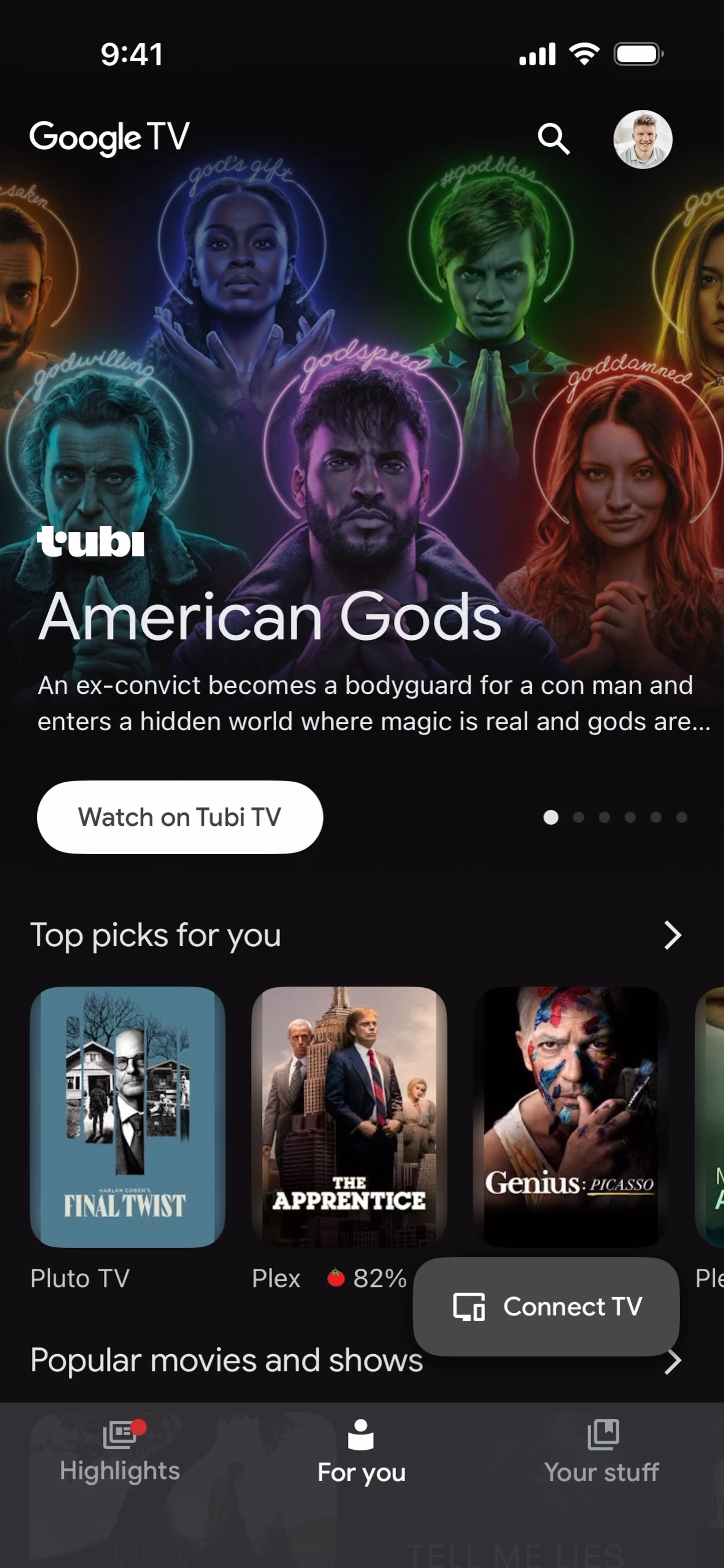The width and height of the screenshot is (724, 1568).
Task: Tap the Connect TV button
Action: coord(546,1306)
